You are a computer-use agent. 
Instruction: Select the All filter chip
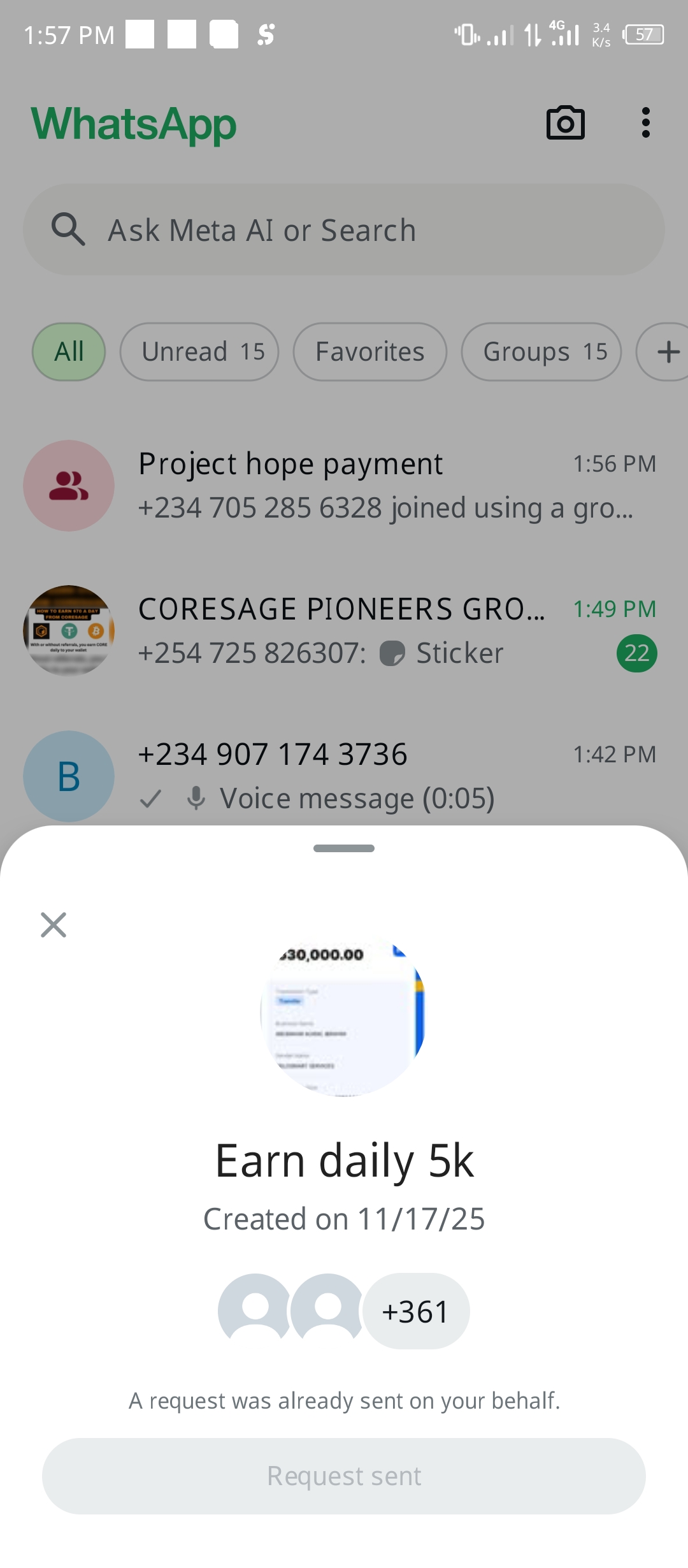[69, 352]
